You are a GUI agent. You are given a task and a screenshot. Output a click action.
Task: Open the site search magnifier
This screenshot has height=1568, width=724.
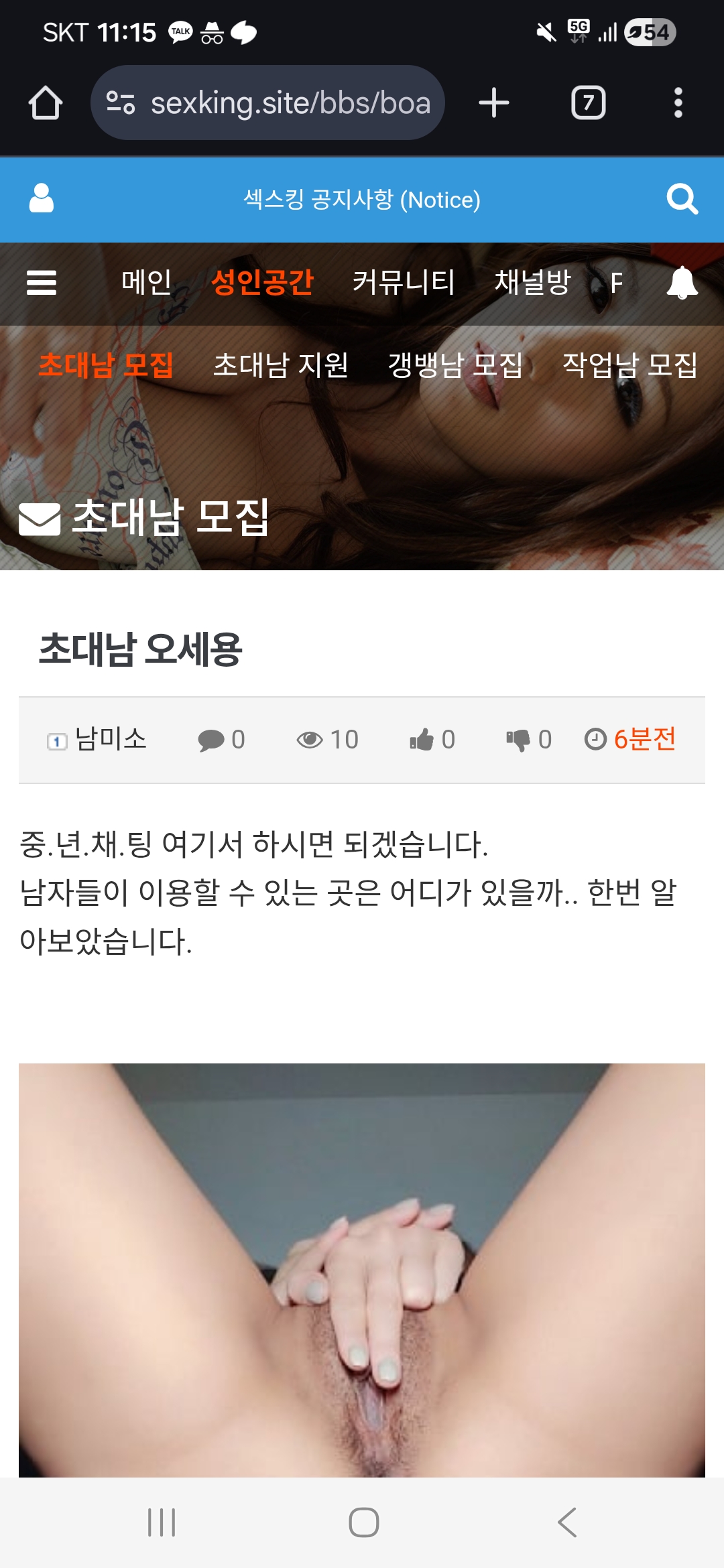[682, 199]
